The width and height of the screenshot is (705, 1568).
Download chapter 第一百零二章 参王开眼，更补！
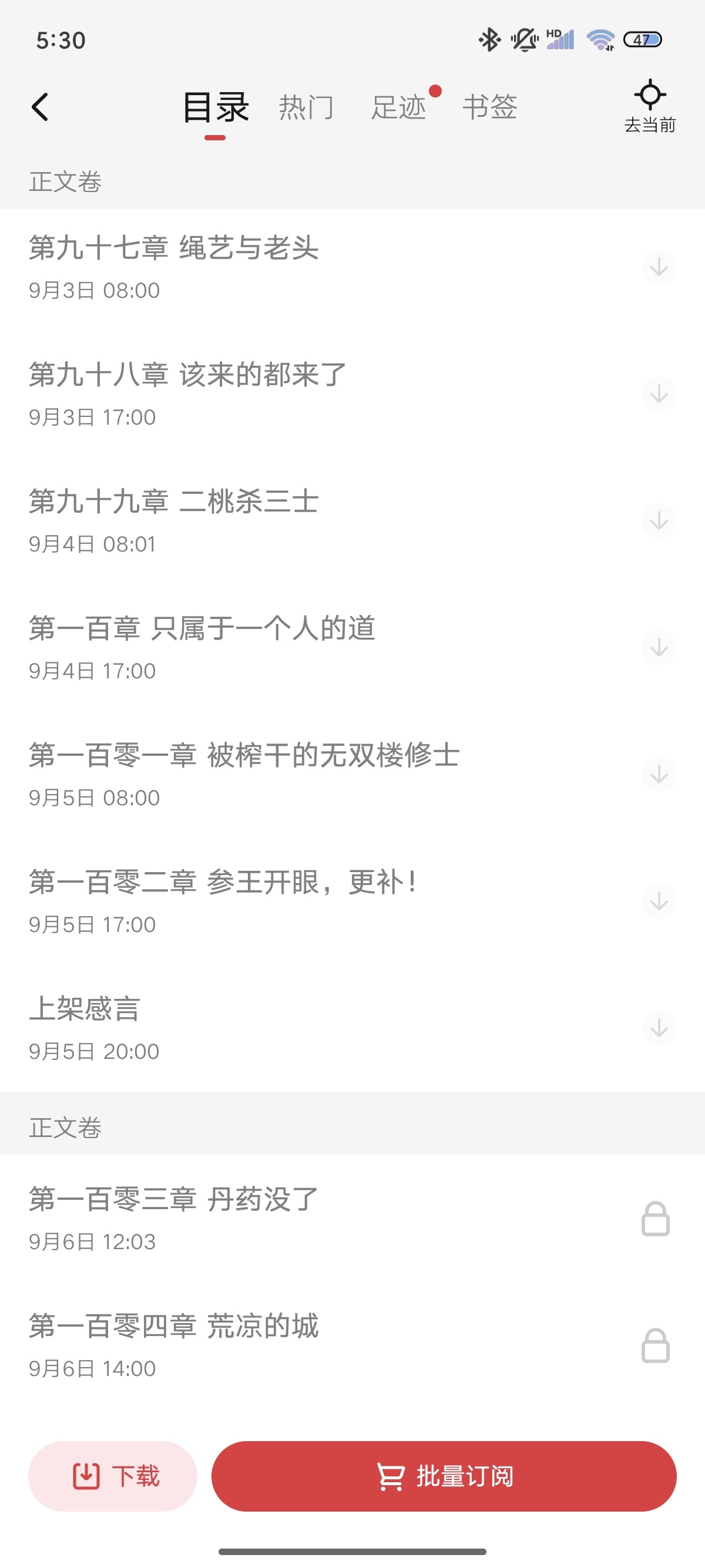[x=659, y=901]
